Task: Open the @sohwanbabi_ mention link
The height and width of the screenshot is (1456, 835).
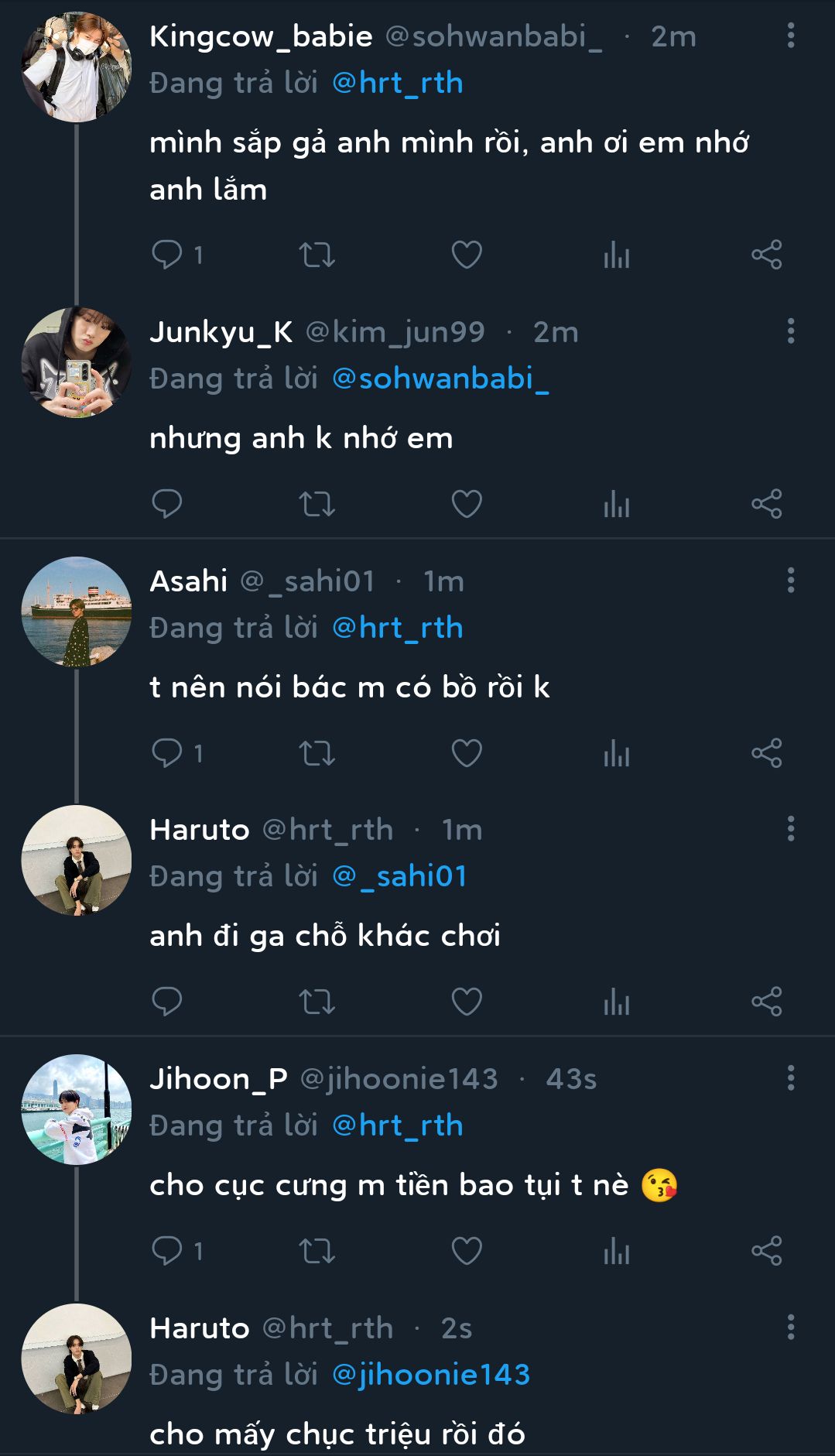Action: [440, 379]
